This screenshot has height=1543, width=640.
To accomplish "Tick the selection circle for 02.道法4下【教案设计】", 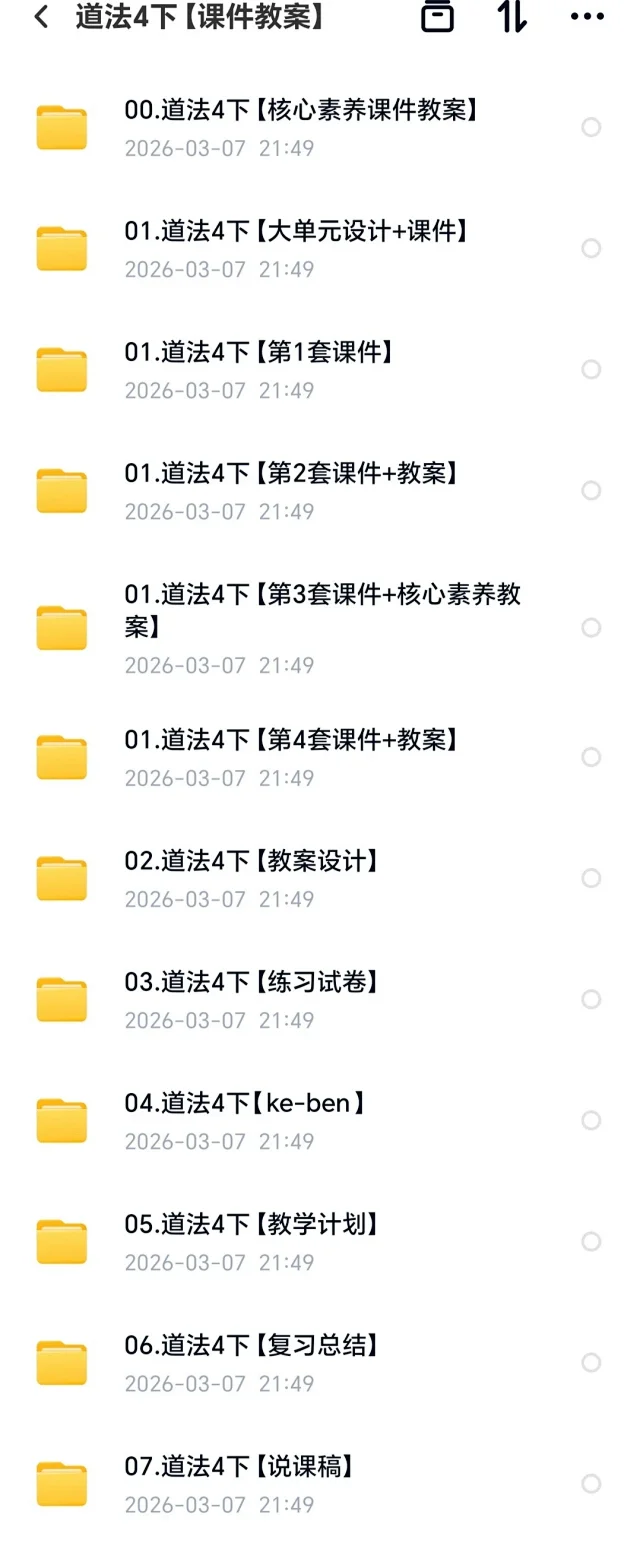I will 591,878.
